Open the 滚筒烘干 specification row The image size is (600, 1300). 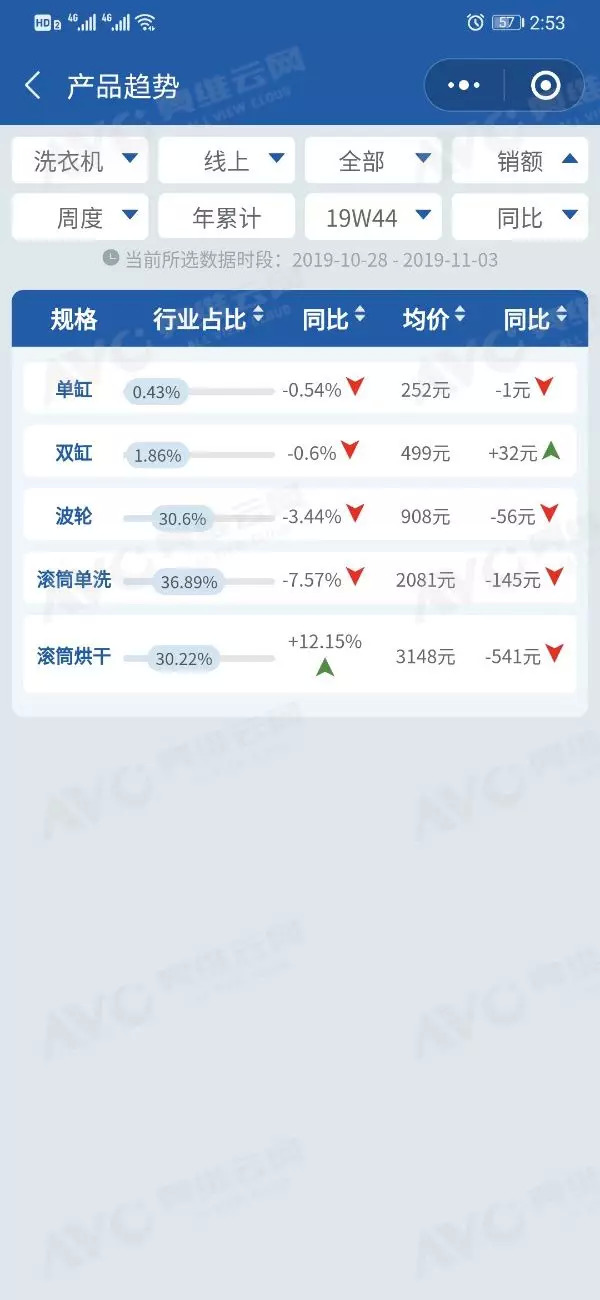[74, 657]
